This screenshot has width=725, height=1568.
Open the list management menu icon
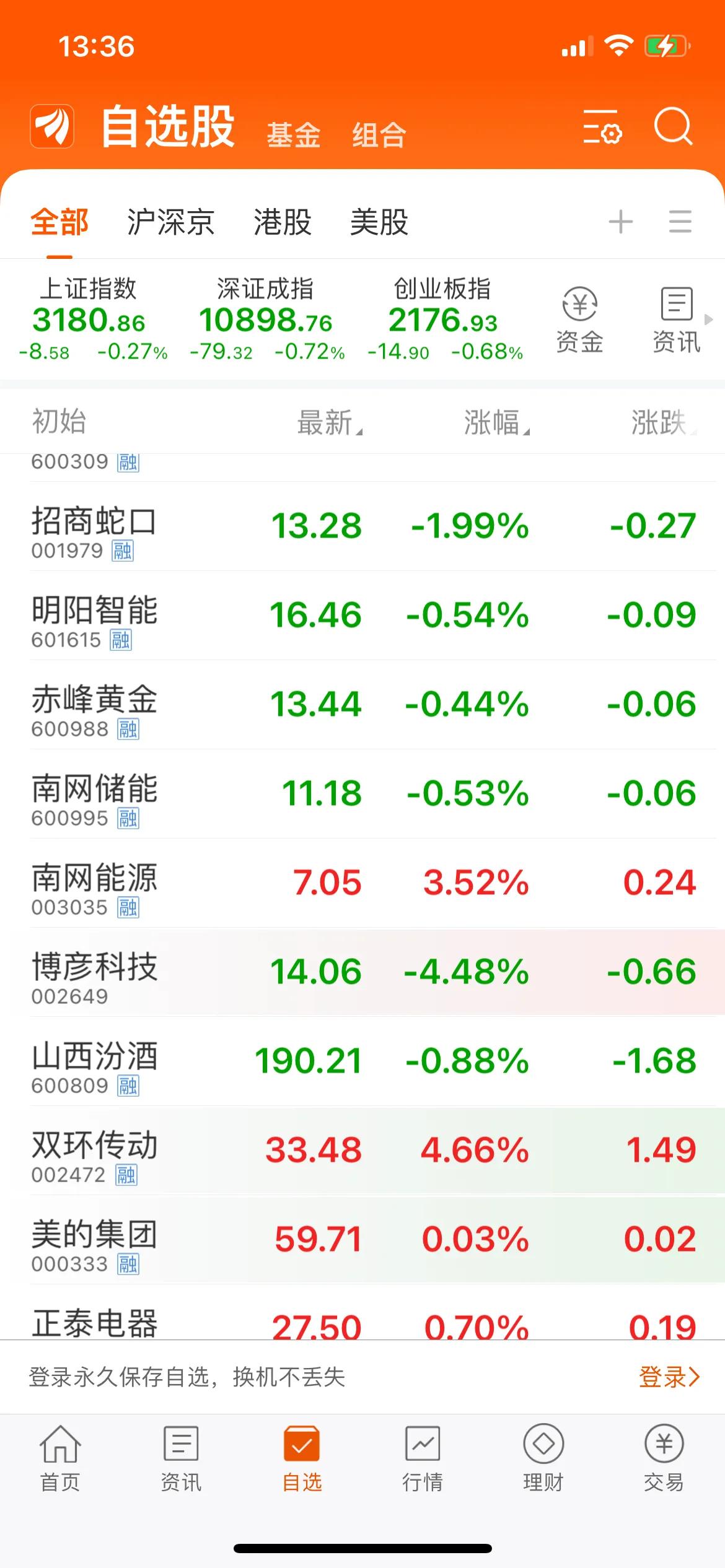coord(680,222)
